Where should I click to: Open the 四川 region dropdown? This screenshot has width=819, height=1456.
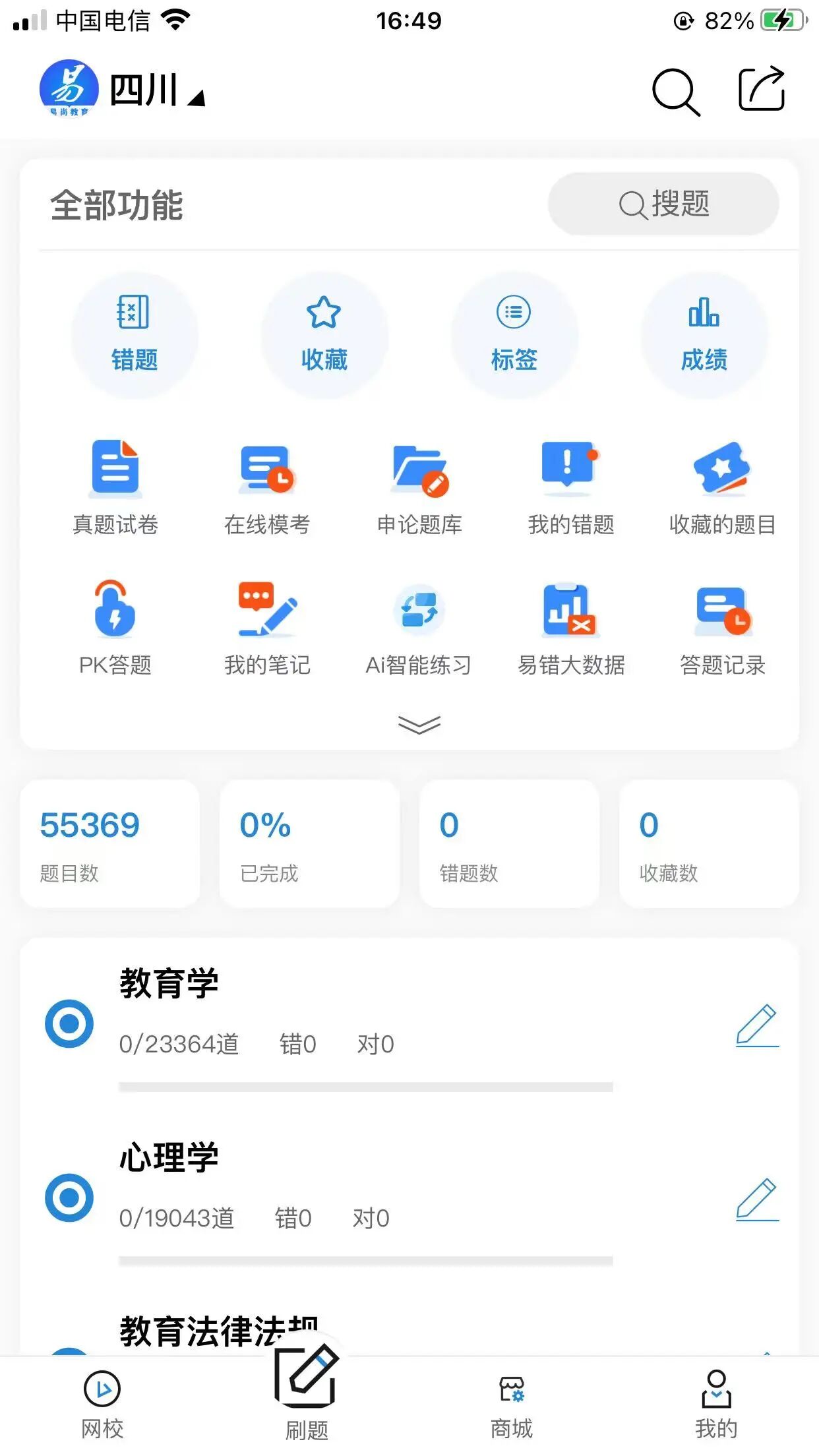point(158,90)
